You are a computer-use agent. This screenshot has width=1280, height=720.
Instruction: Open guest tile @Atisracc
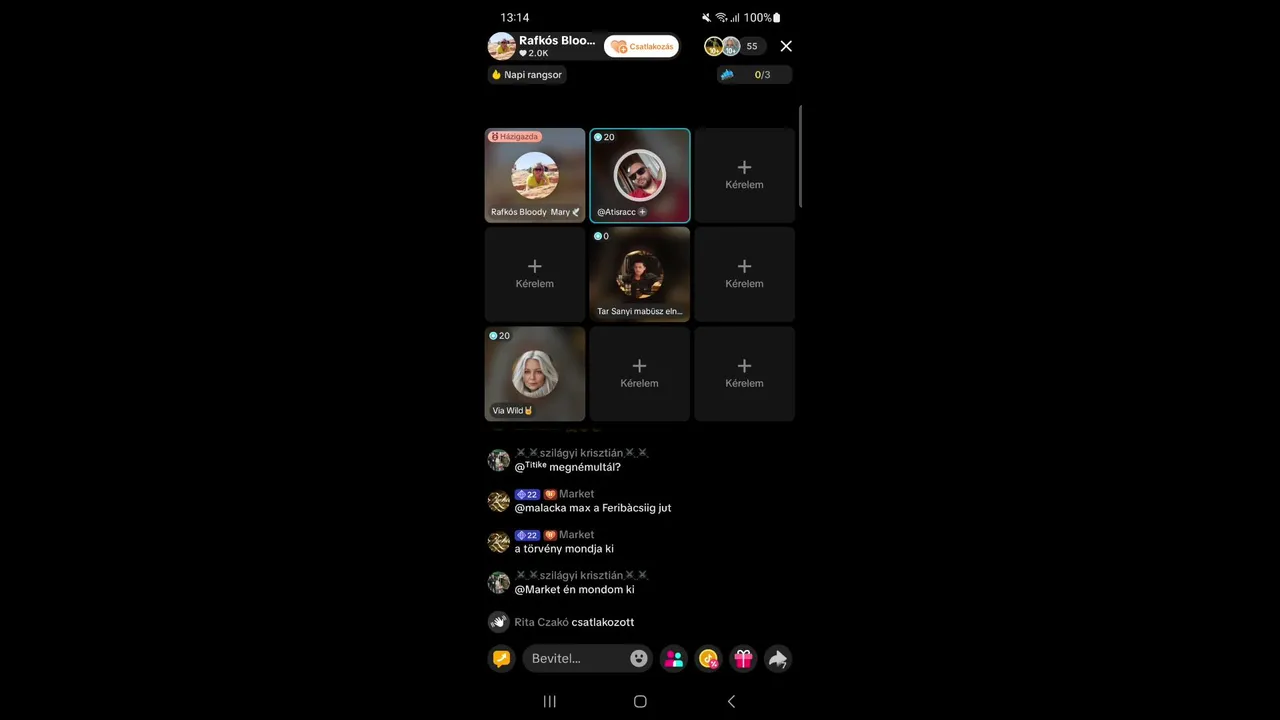coord(640,175)
